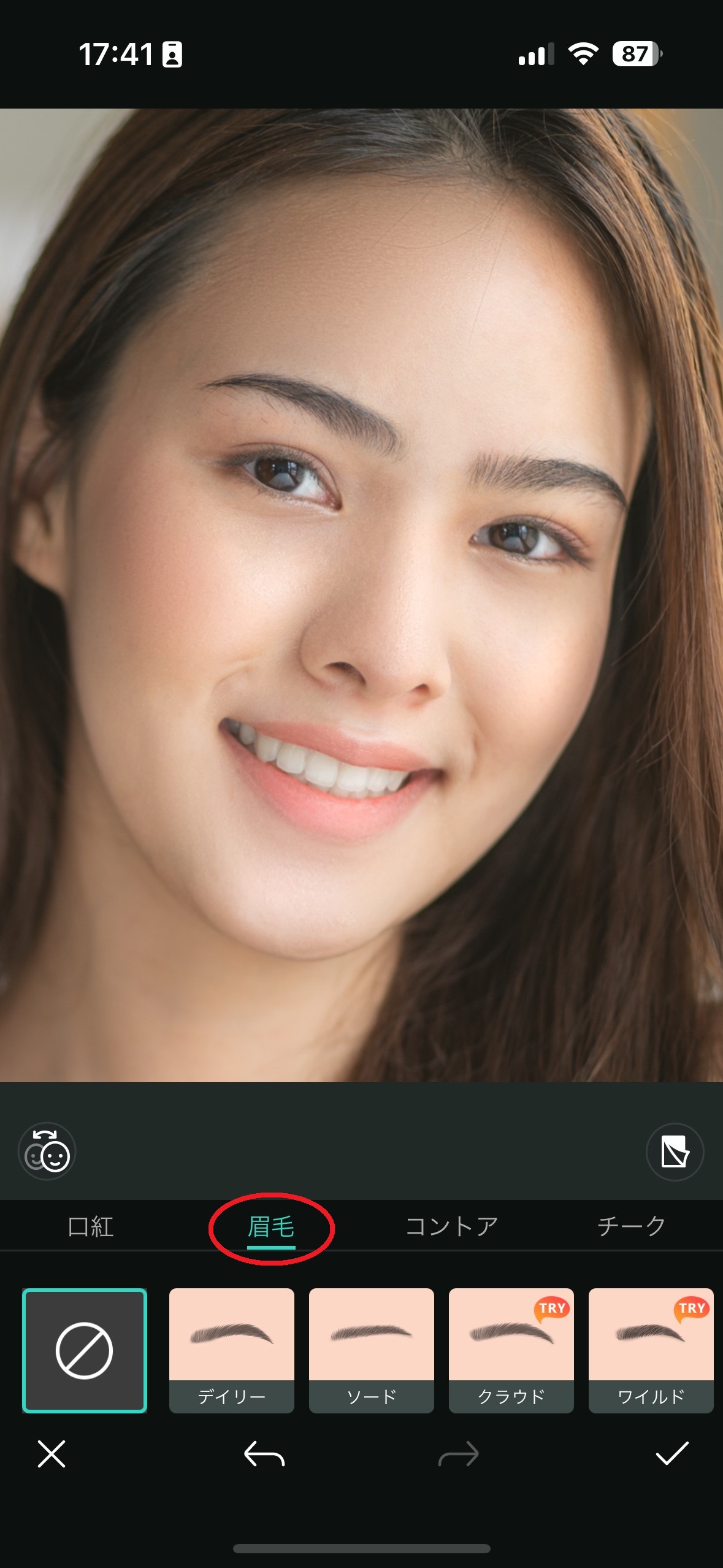Tap the before/after compare icon
Image resolution: width=723 pixels, height=1568 pixels.
[675, 1151]
